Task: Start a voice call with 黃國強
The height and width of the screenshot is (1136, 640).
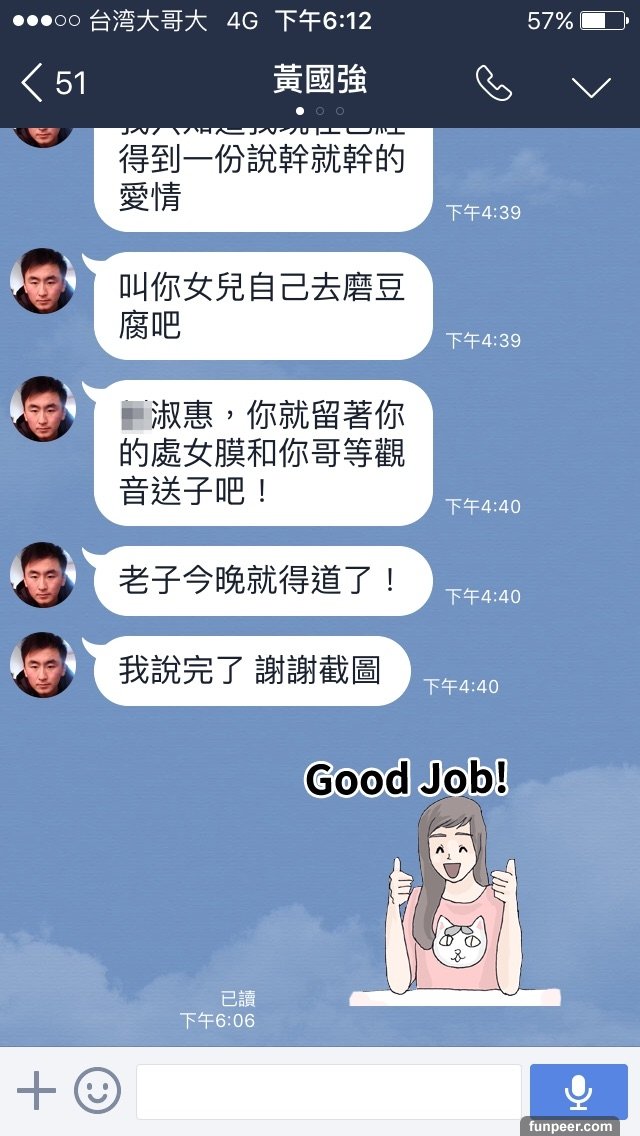Action: click(x=493, y=84)
